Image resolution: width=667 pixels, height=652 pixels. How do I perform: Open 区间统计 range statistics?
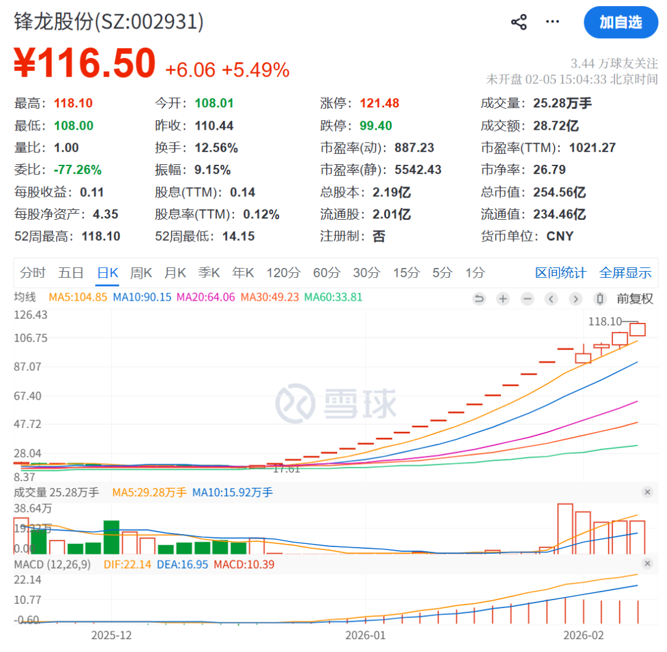(x=560, y=272)
